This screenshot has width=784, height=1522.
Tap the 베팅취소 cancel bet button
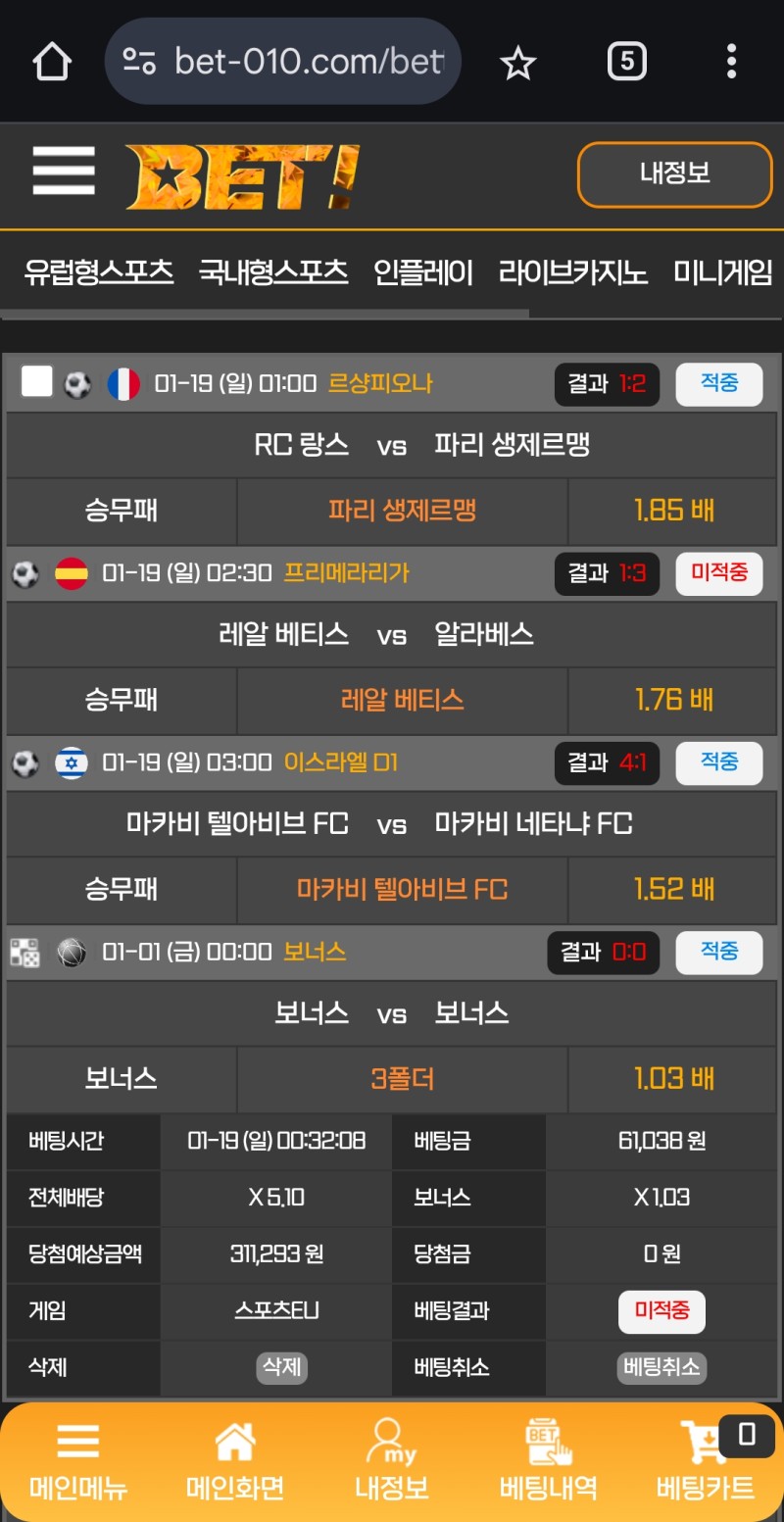coord(661,1367)
